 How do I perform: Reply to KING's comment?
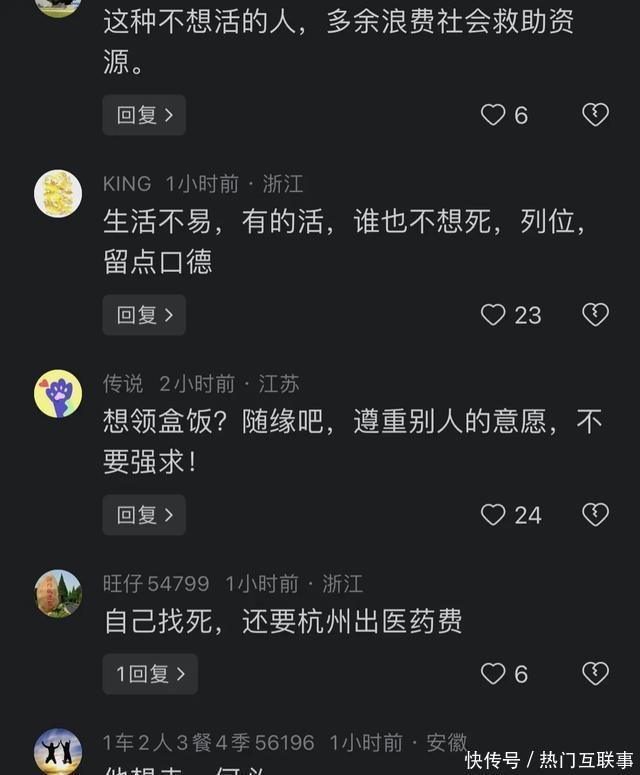click(144, 315)
